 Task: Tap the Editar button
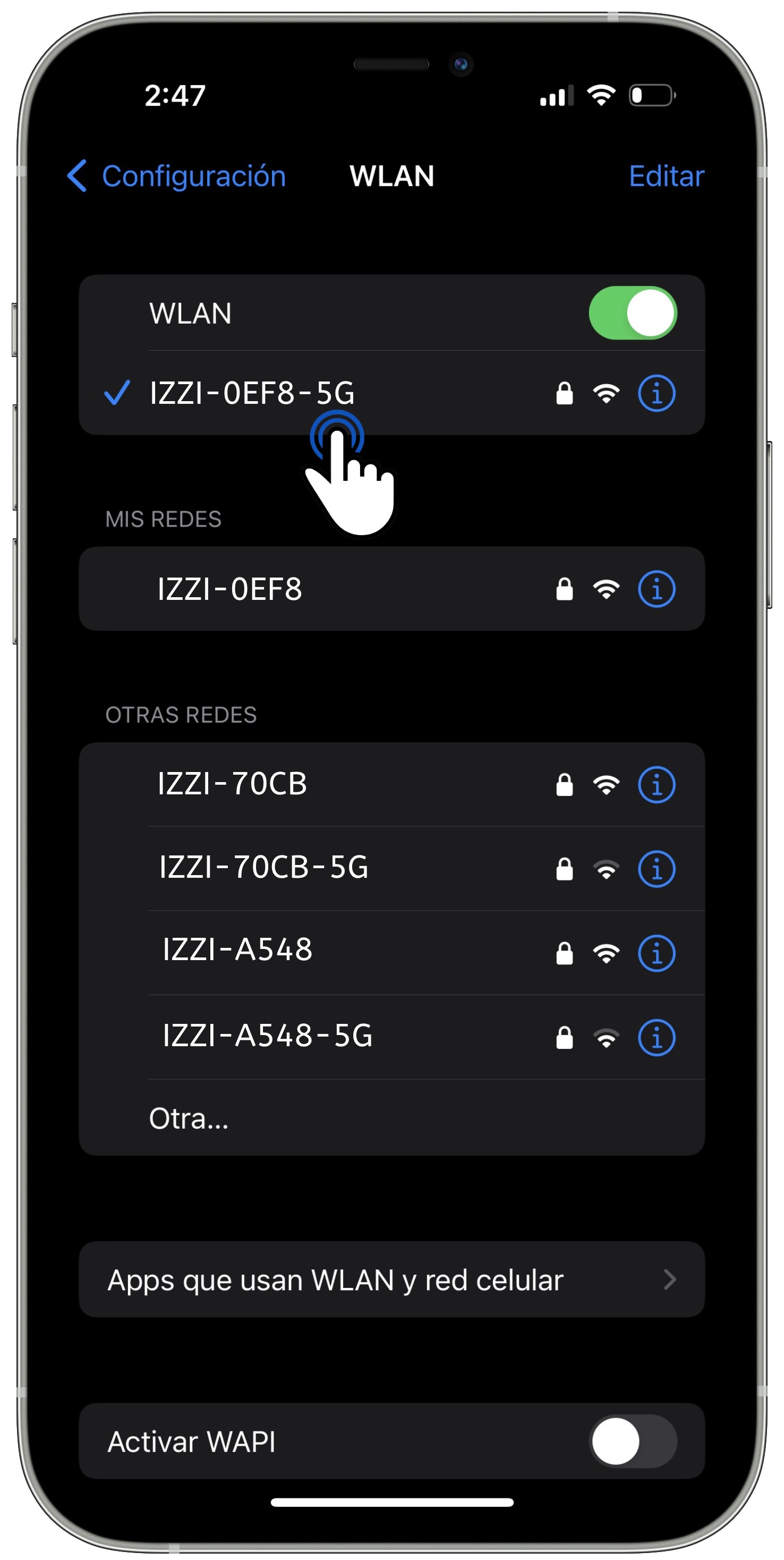coord(666,176)
